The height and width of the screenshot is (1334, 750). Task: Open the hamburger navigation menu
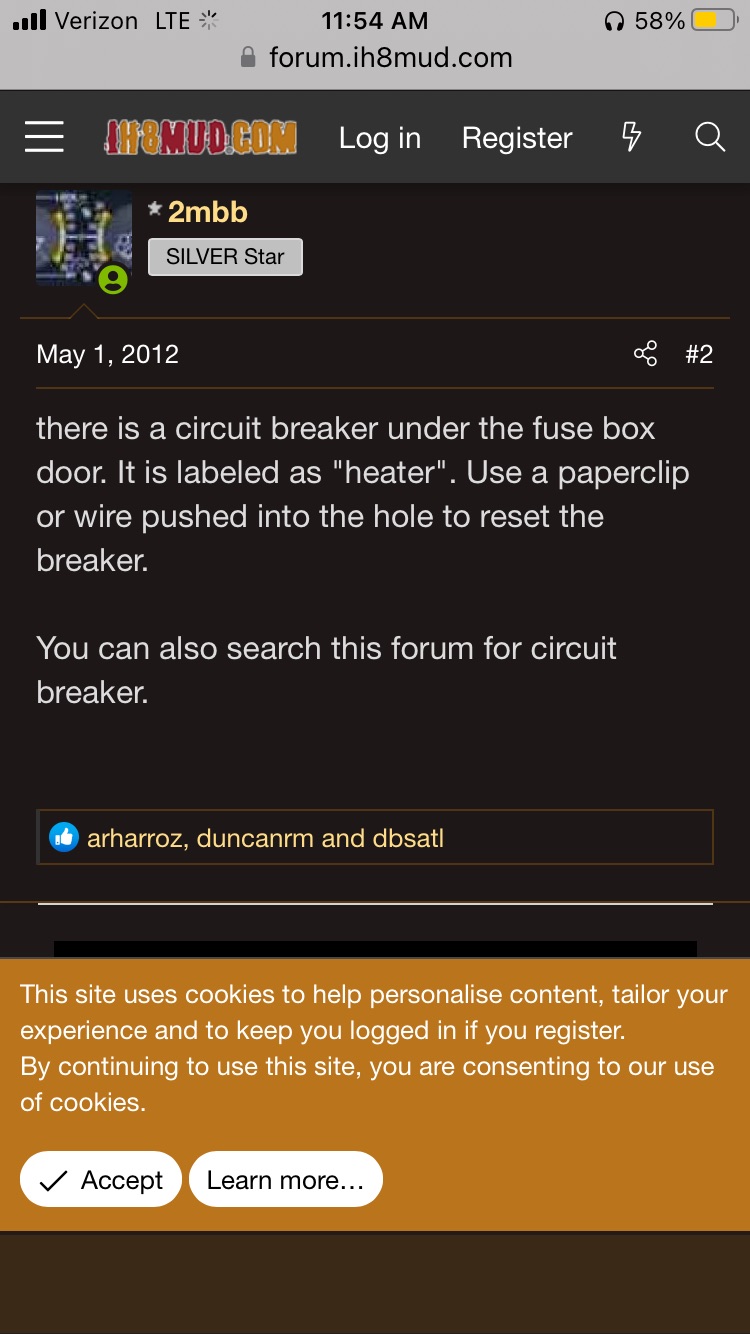[x=44, y=137]
